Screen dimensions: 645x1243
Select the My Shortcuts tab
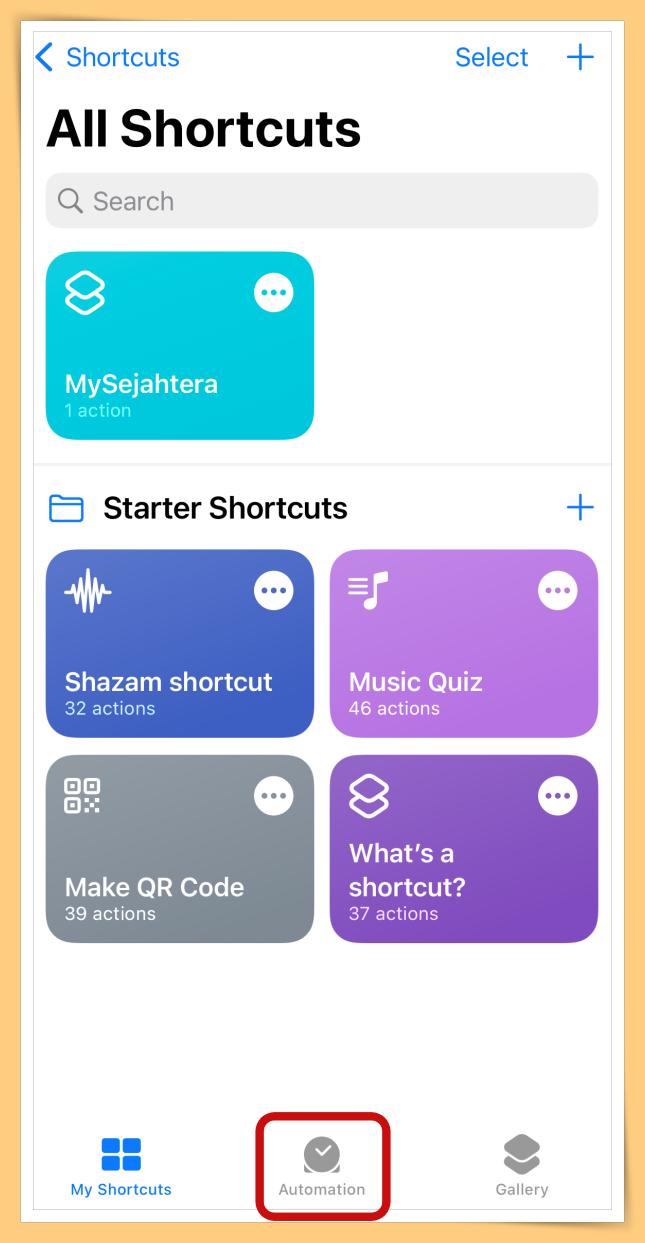(x=121, y=1167)
